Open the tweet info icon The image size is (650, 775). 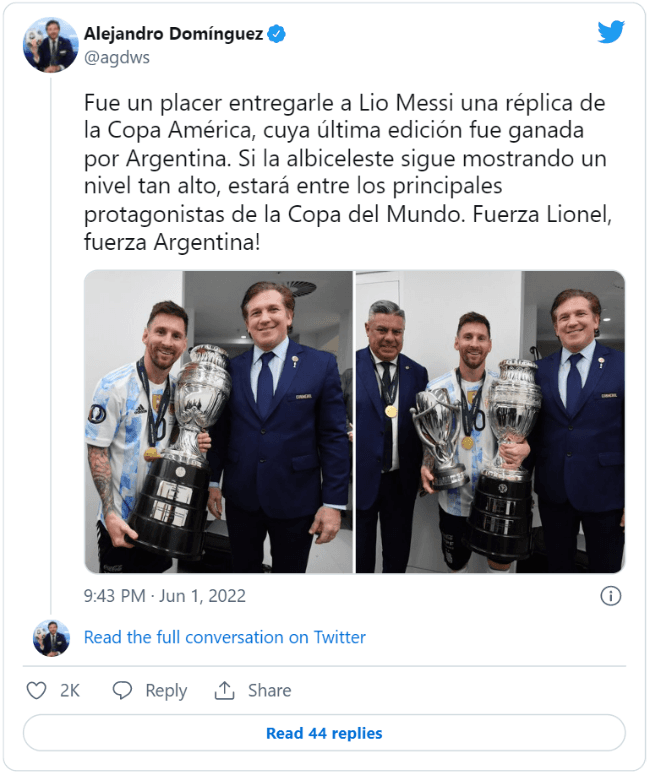coord(610,596)
